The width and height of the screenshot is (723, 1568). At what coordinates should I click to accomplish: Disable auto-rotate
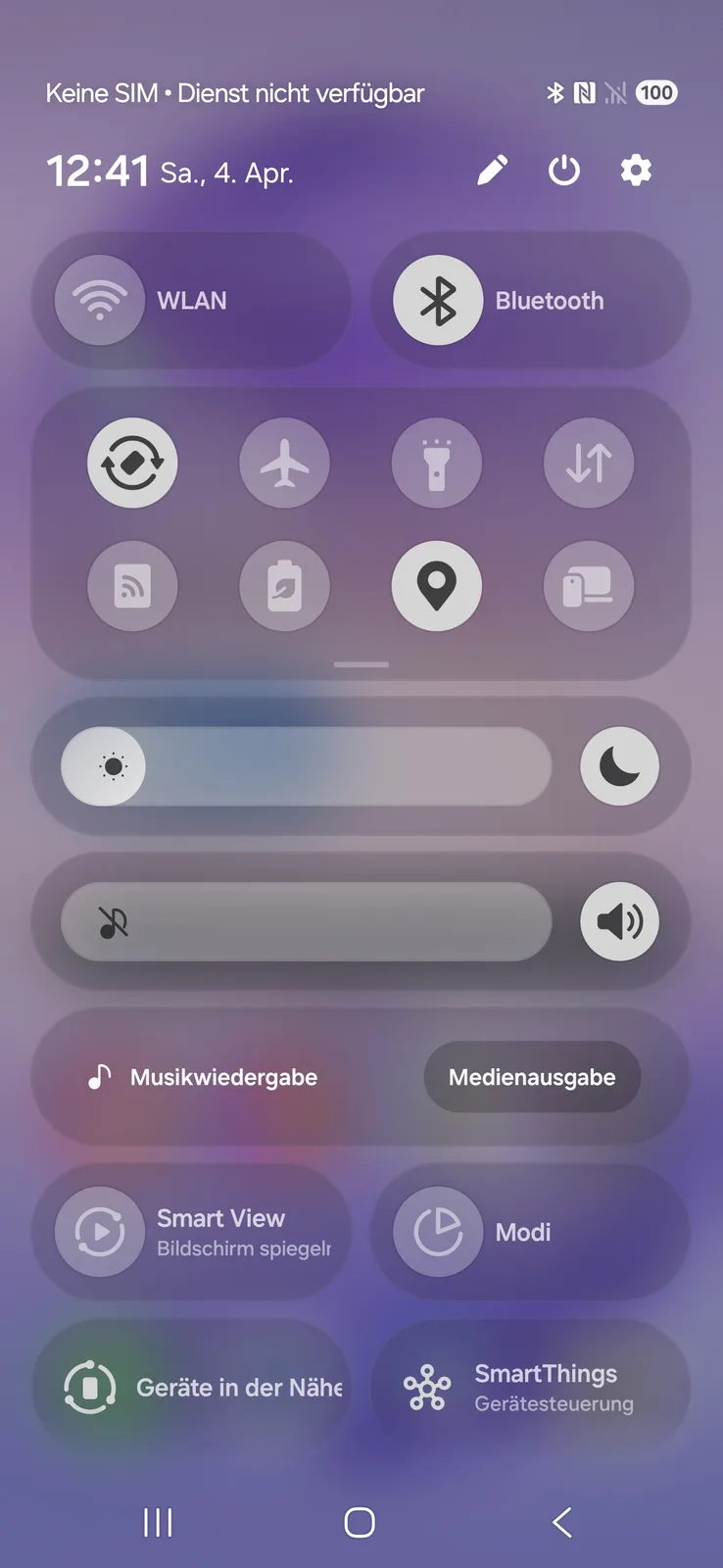point(132,463)
